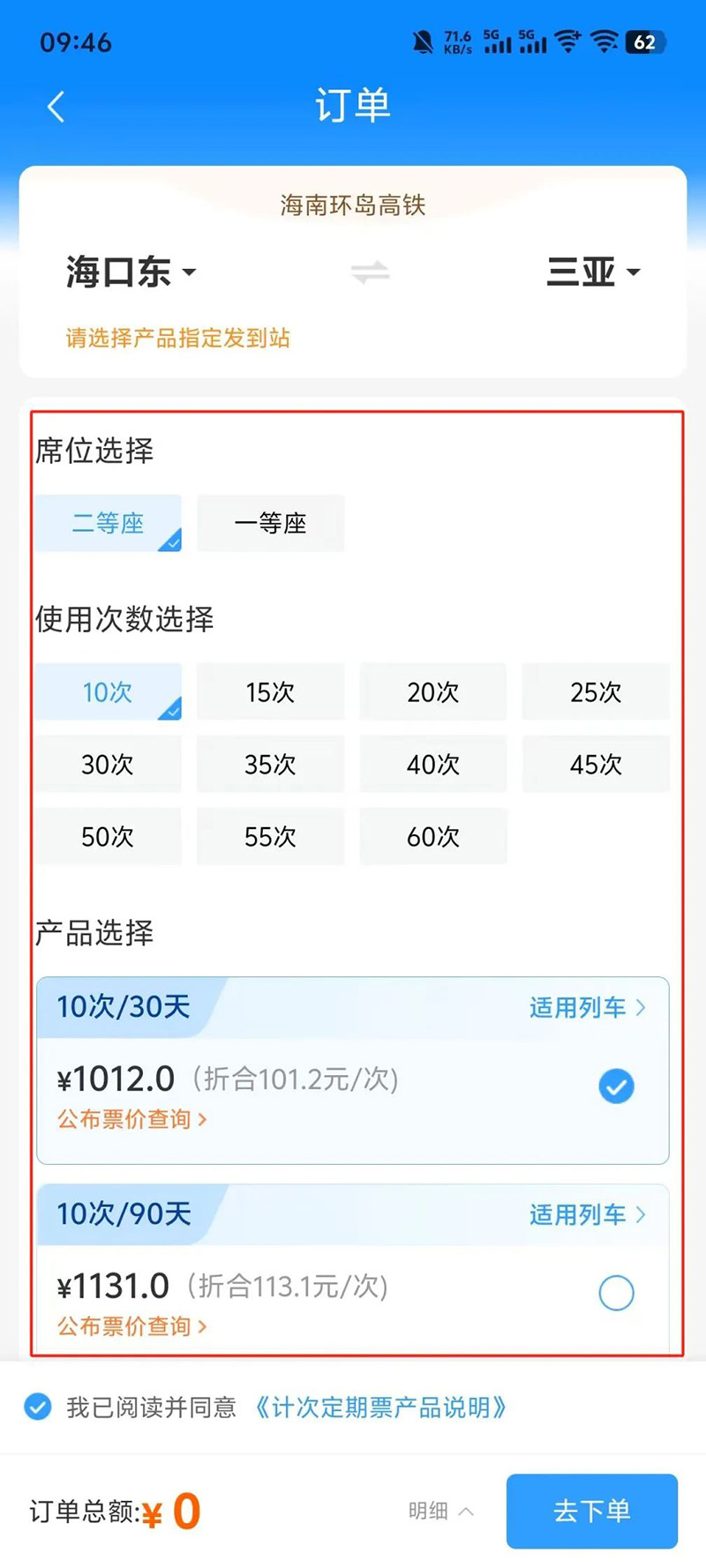Viewport: 706px width, 1568px height.
Task: Select the 一等座 seat class
Action: point(270,524)
